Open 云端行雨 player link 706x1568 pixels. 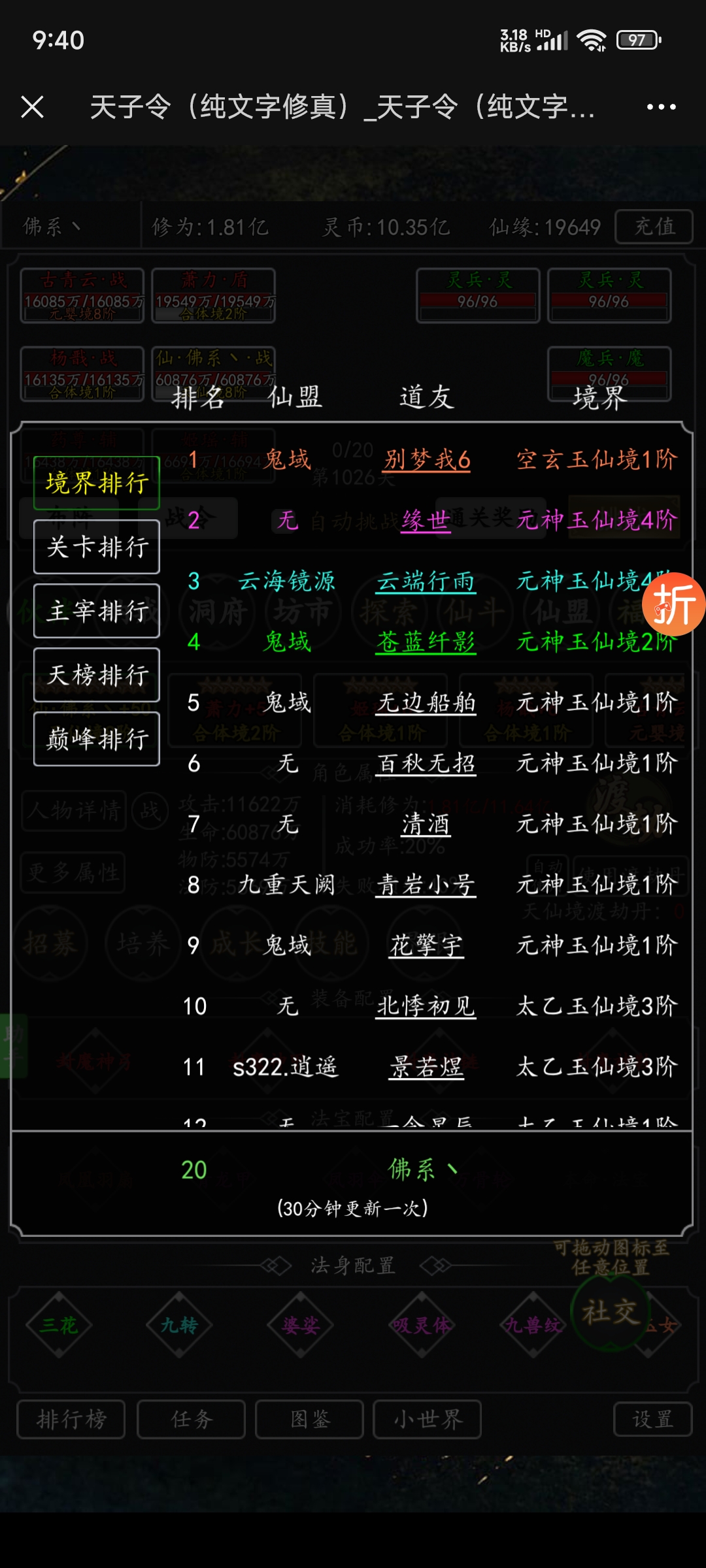(426, 581)
